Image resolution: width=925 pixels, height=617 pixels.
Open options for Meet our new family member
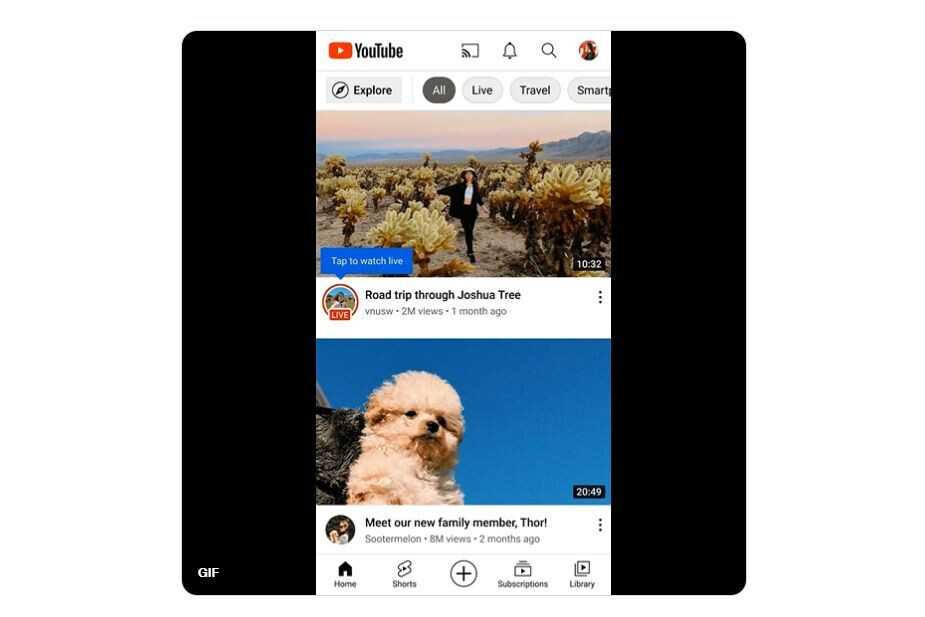coord(600,525)
